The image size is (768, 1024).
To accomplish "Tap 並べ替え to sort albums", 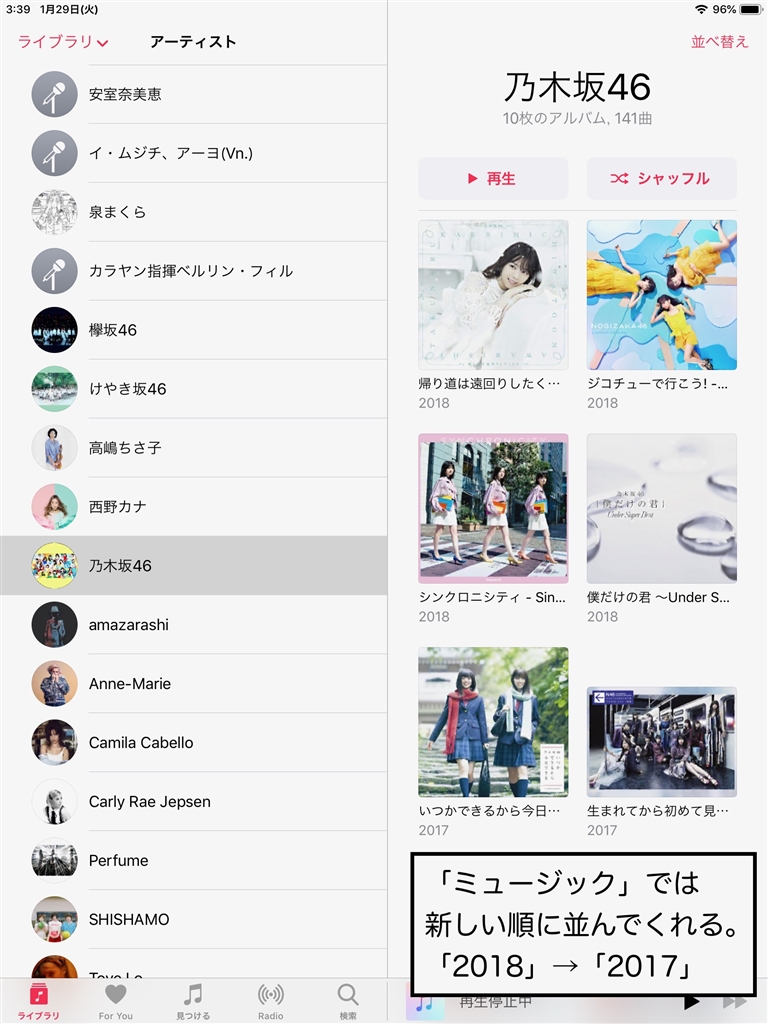I will click(x=719, y=42).
